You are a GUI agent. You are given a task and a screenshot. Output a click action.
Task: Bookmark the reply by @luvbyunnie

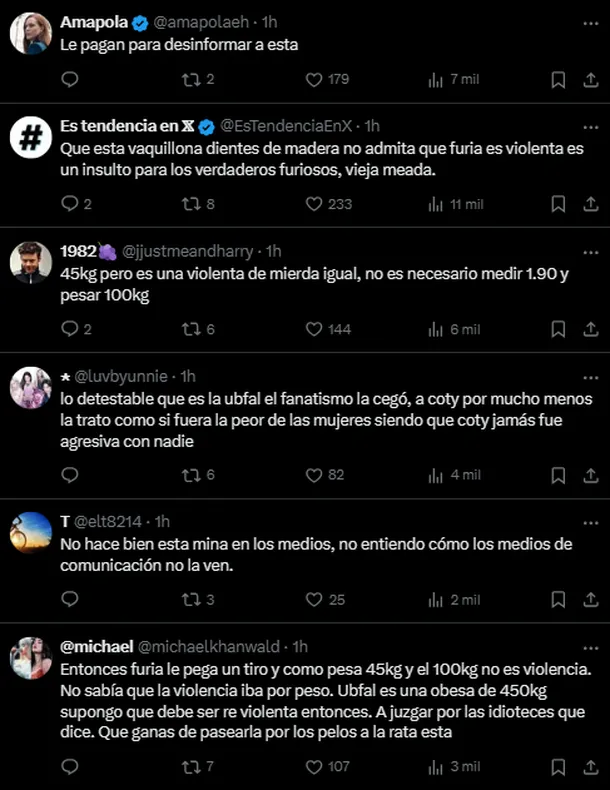[558, 475]
